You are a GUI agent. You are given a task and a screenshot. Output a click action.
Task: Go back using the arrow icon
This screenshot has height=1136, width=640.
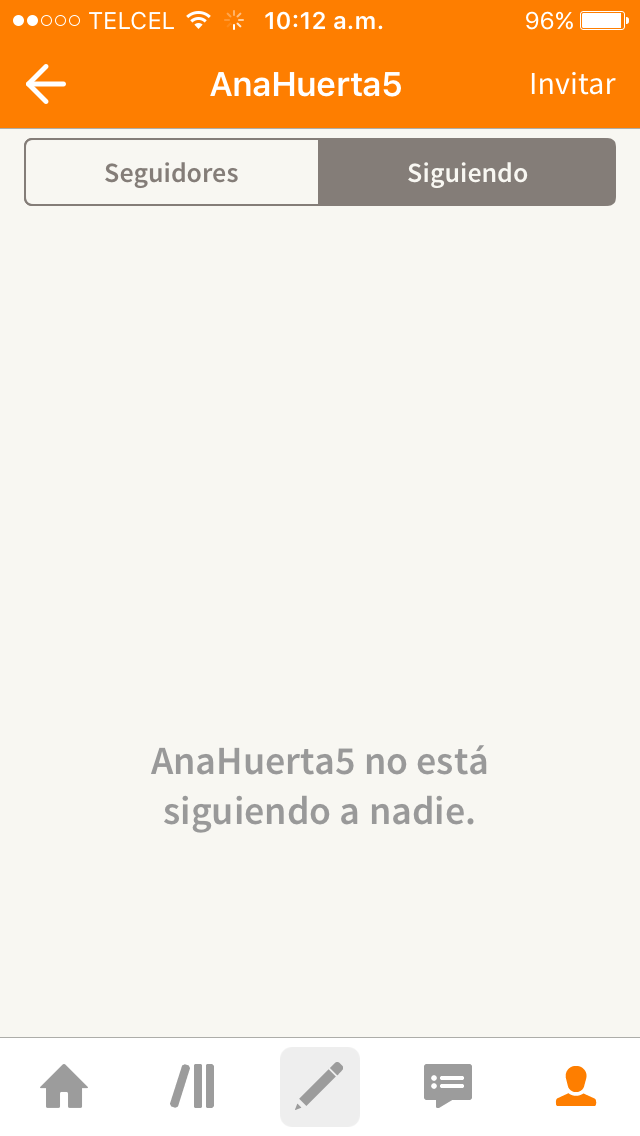pos(46,84)
